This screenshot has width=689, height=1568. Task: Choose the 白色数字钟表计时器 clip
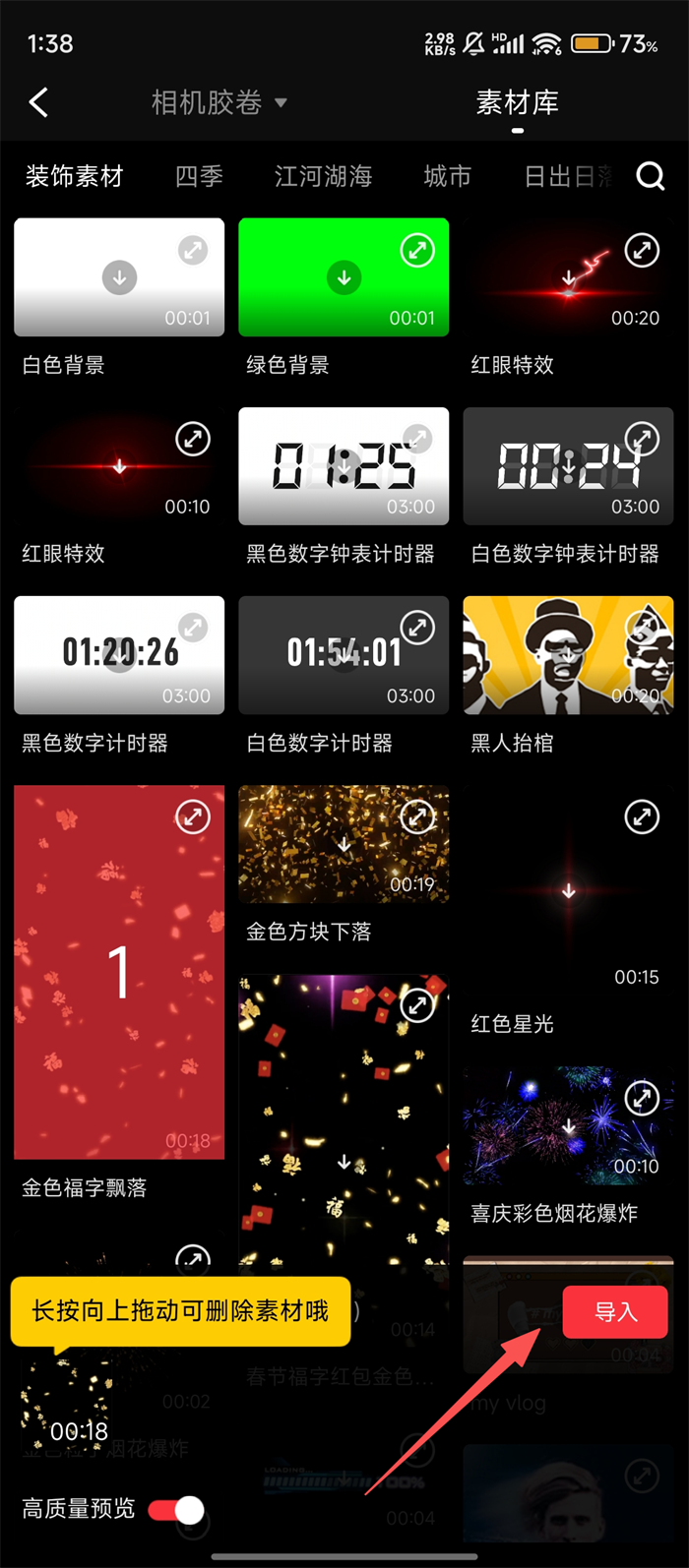pyautogui.click(x=568, y=466)
